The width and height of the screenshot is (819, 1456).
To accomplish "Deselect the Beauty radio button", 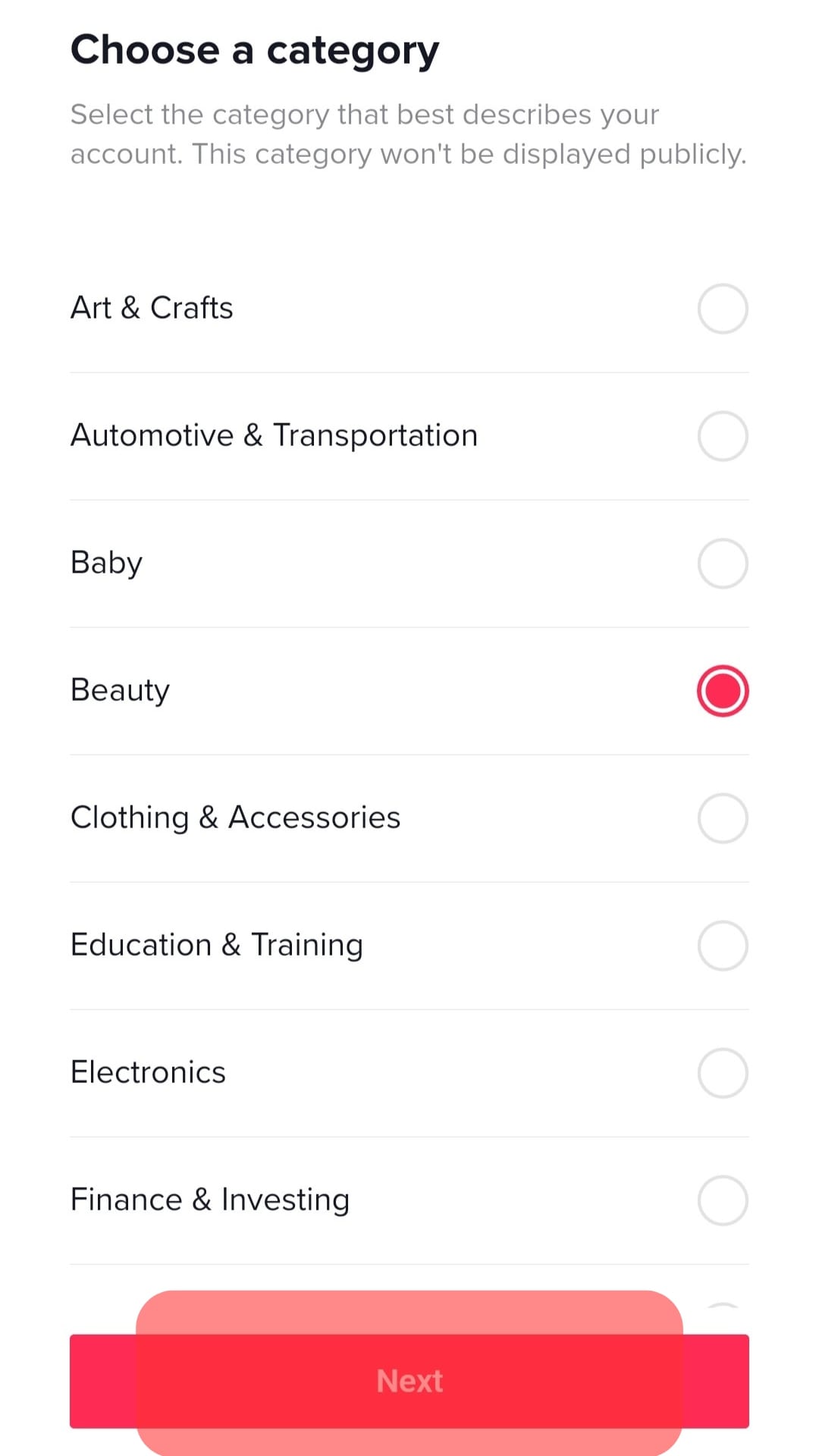I will [x=722, y=690].
